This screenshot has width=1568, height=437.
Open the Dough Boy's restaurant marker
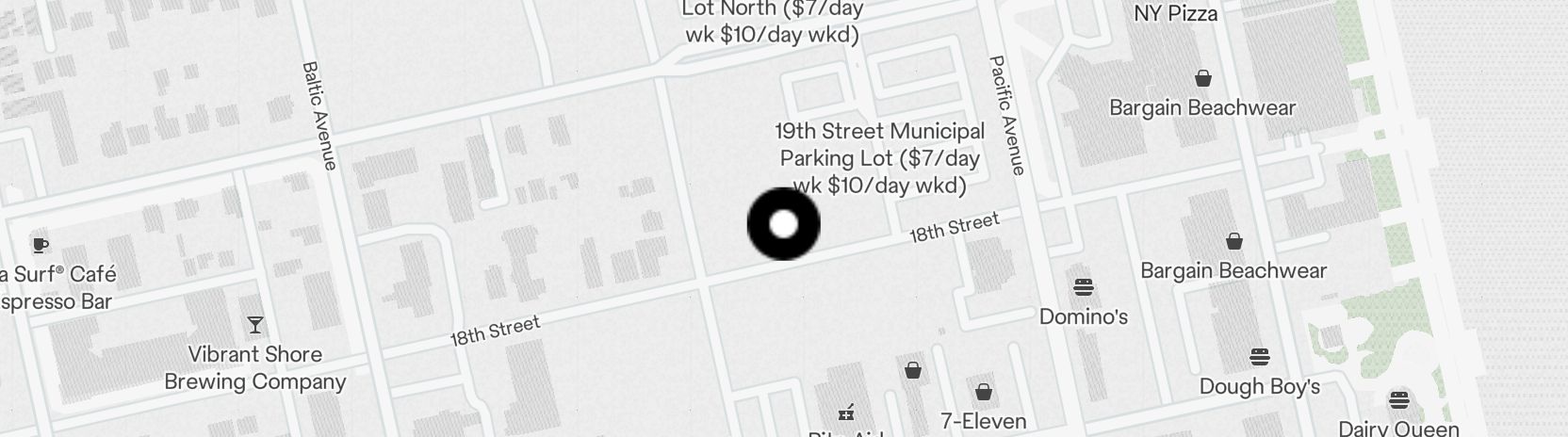point(1260,358)
